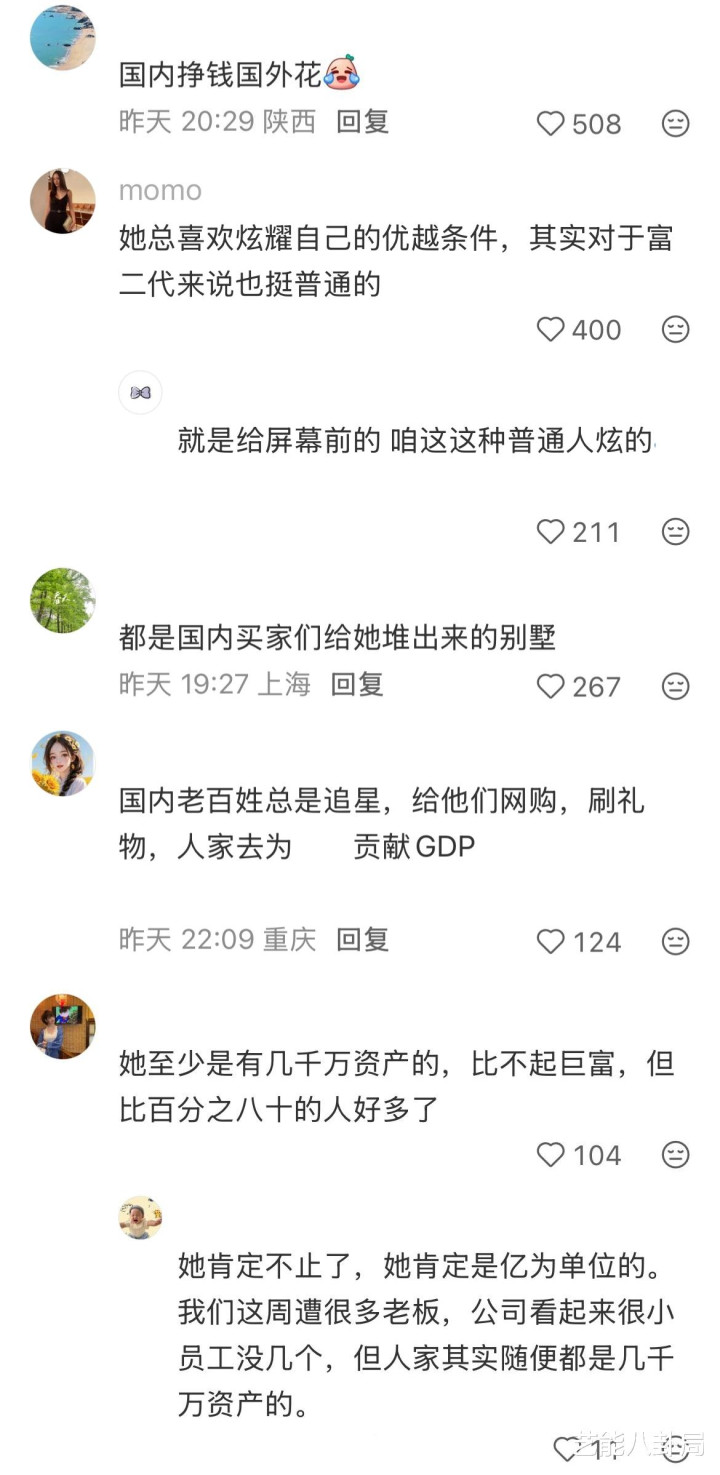Dislike the comment with 267 likes

pyautogui.click(x=676, y=686)
